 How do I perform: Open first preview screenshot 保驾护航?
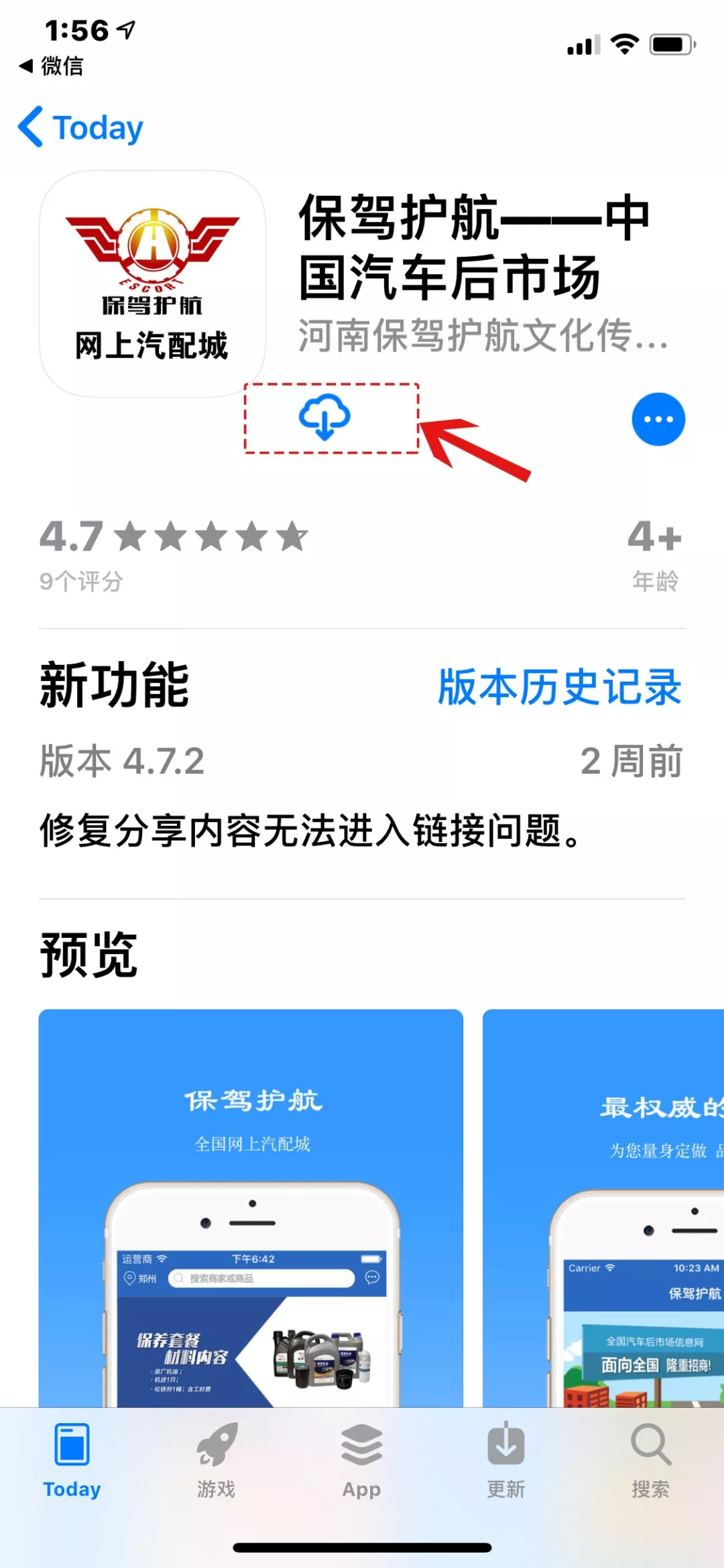[x=251, y=1207]
